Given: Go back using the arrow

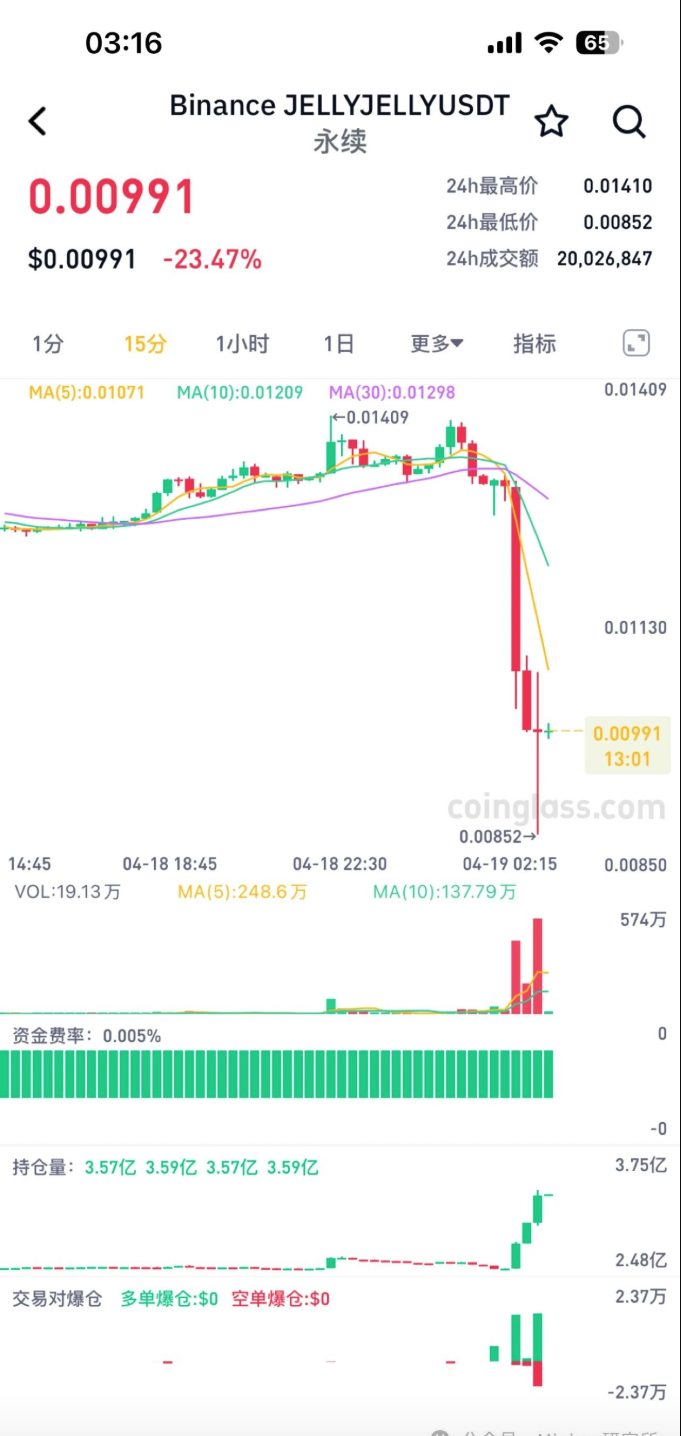Looking at the screenshot, I should pos(37,122).
